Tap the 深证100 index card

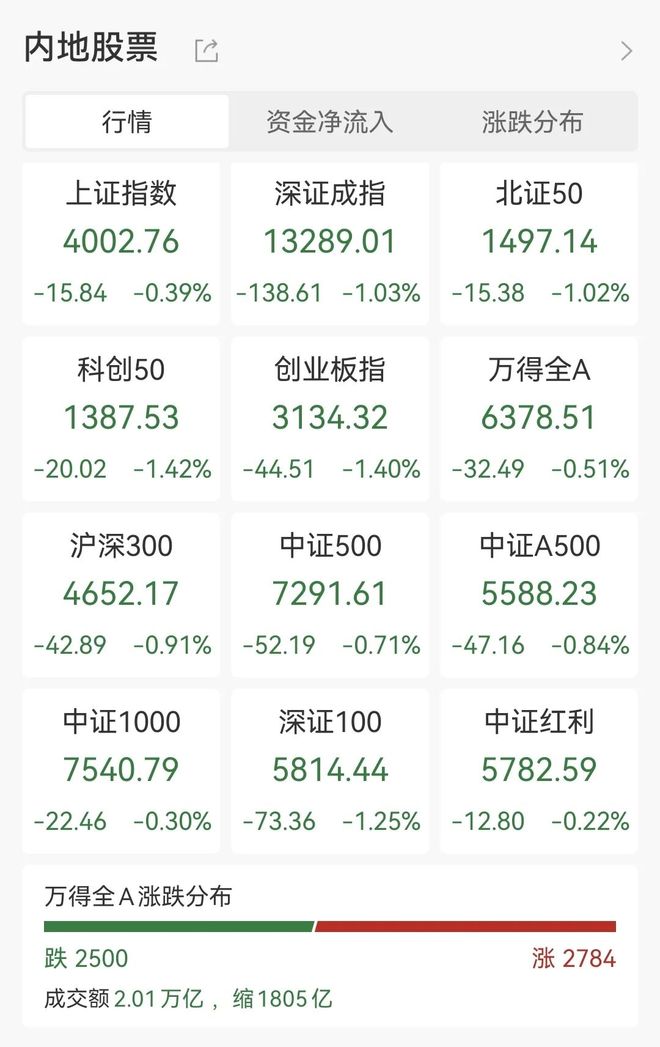[x=330, y=770]
